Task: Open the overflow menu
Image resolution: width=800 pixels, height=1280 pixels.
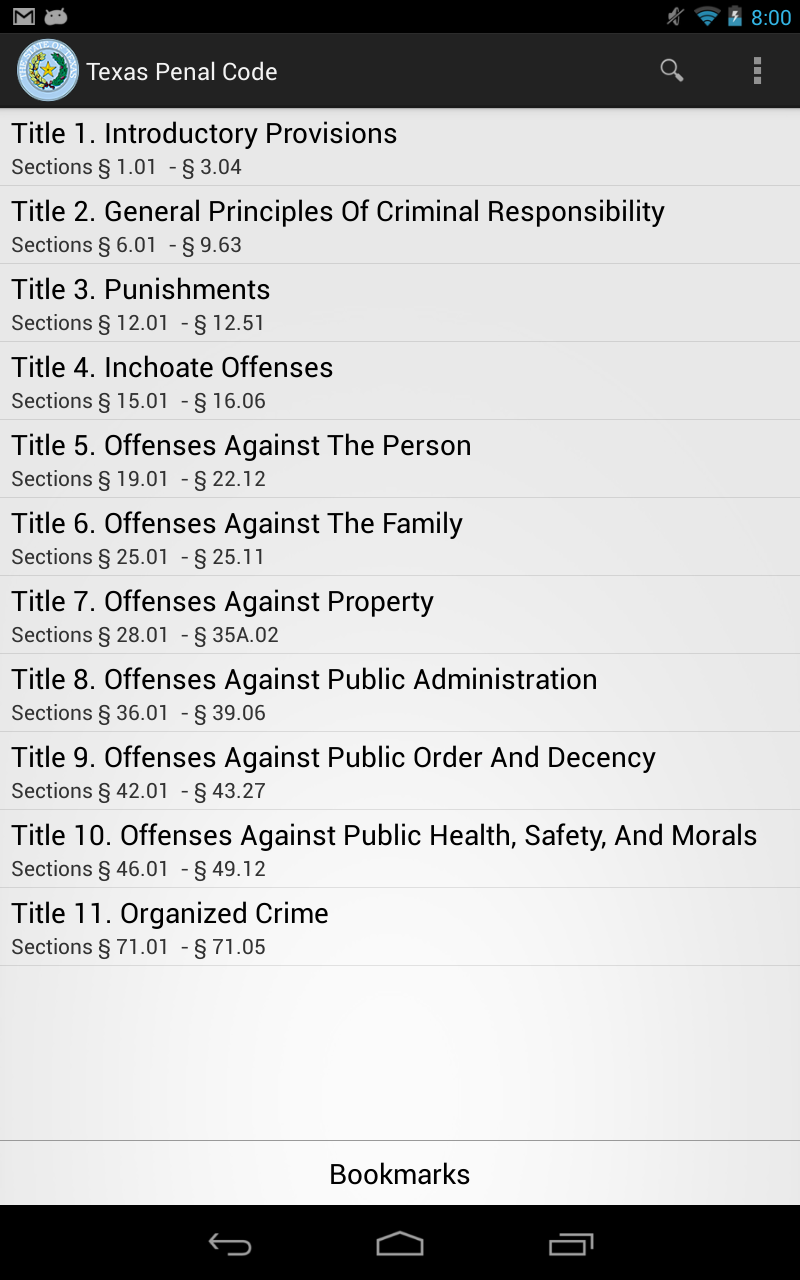Action: click(757, 71)
